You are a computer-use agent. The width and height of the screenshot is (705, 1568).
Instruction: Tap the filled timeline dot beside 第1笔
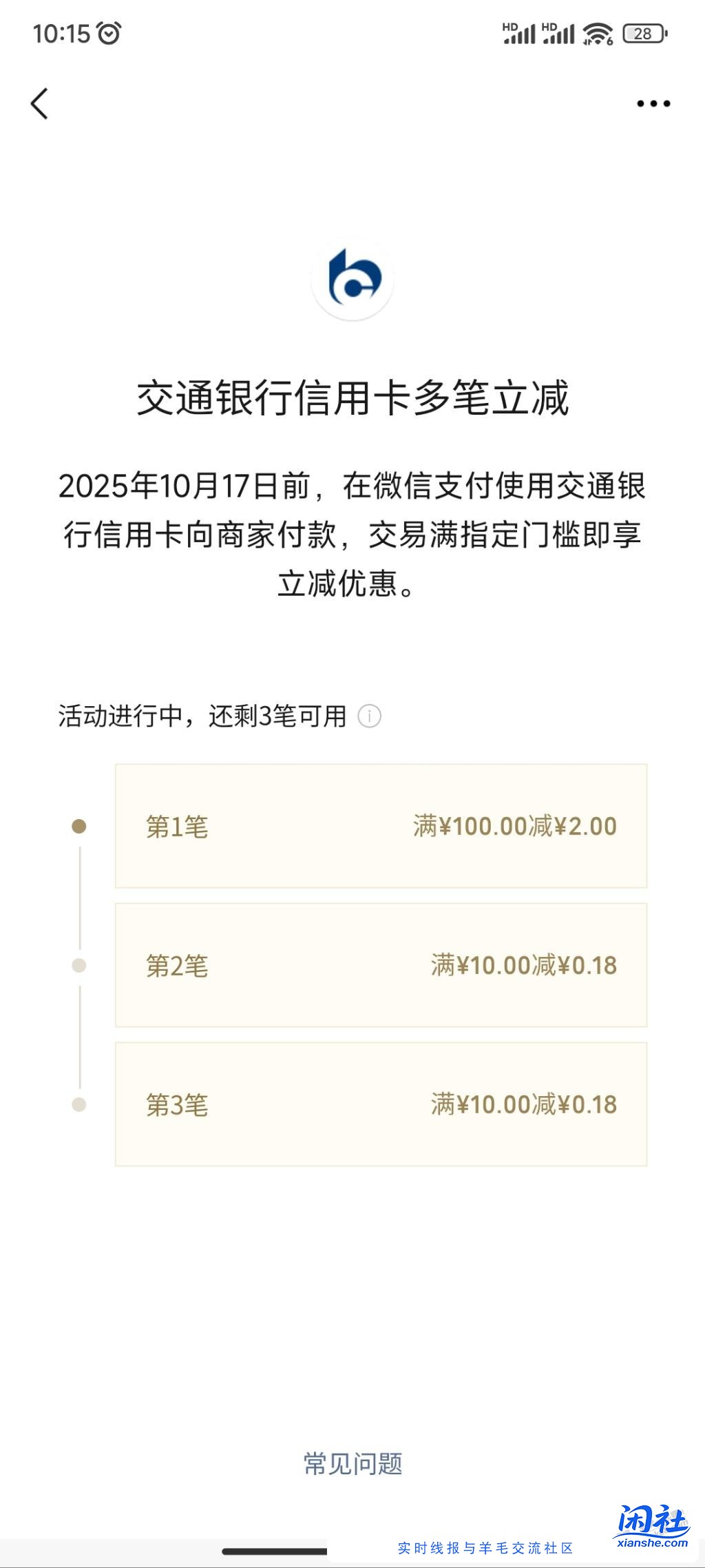pos(78,827)
